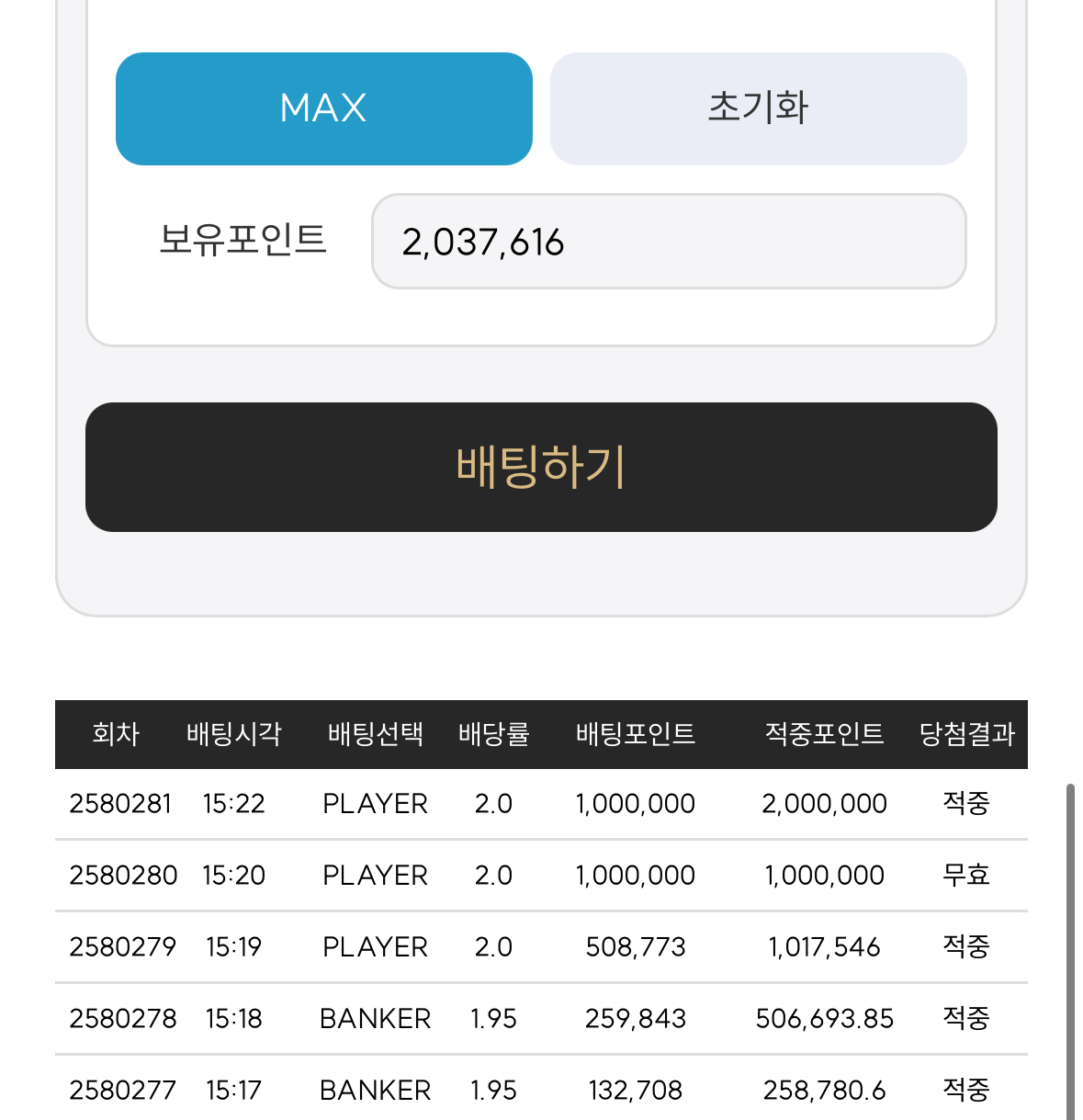The image size is (1083, 1120).
Task: Select the 보유포인트 field showing 2,037,616
Action: [x=668, y=242]
